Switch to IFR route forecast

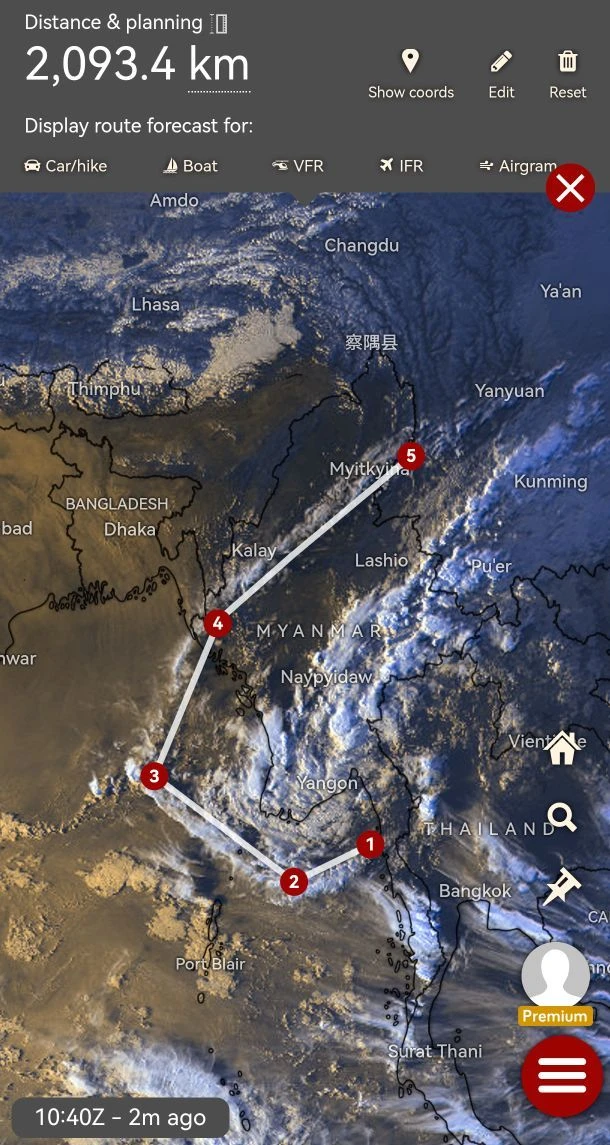click(401, 166)
